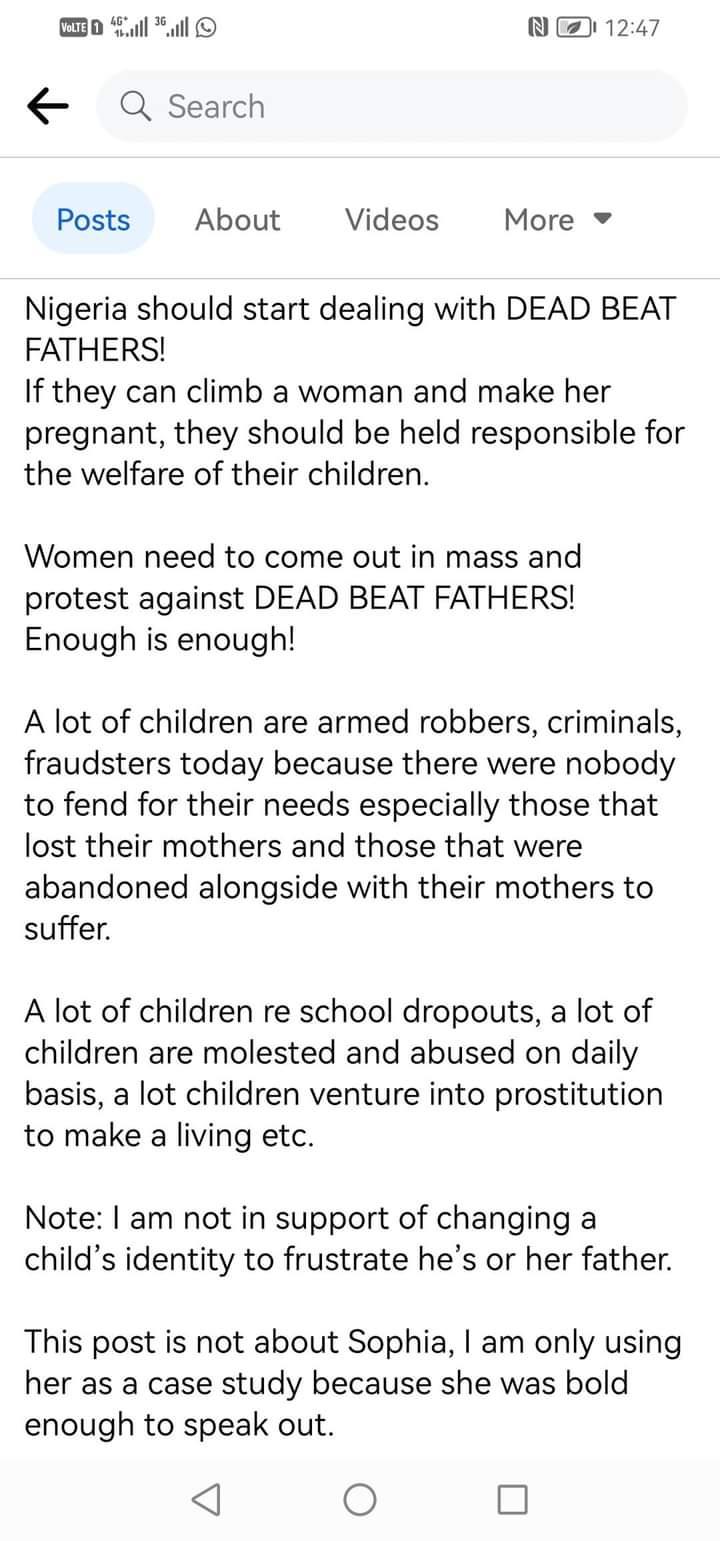
Task: Open the Search field
Action: (390, 106)
